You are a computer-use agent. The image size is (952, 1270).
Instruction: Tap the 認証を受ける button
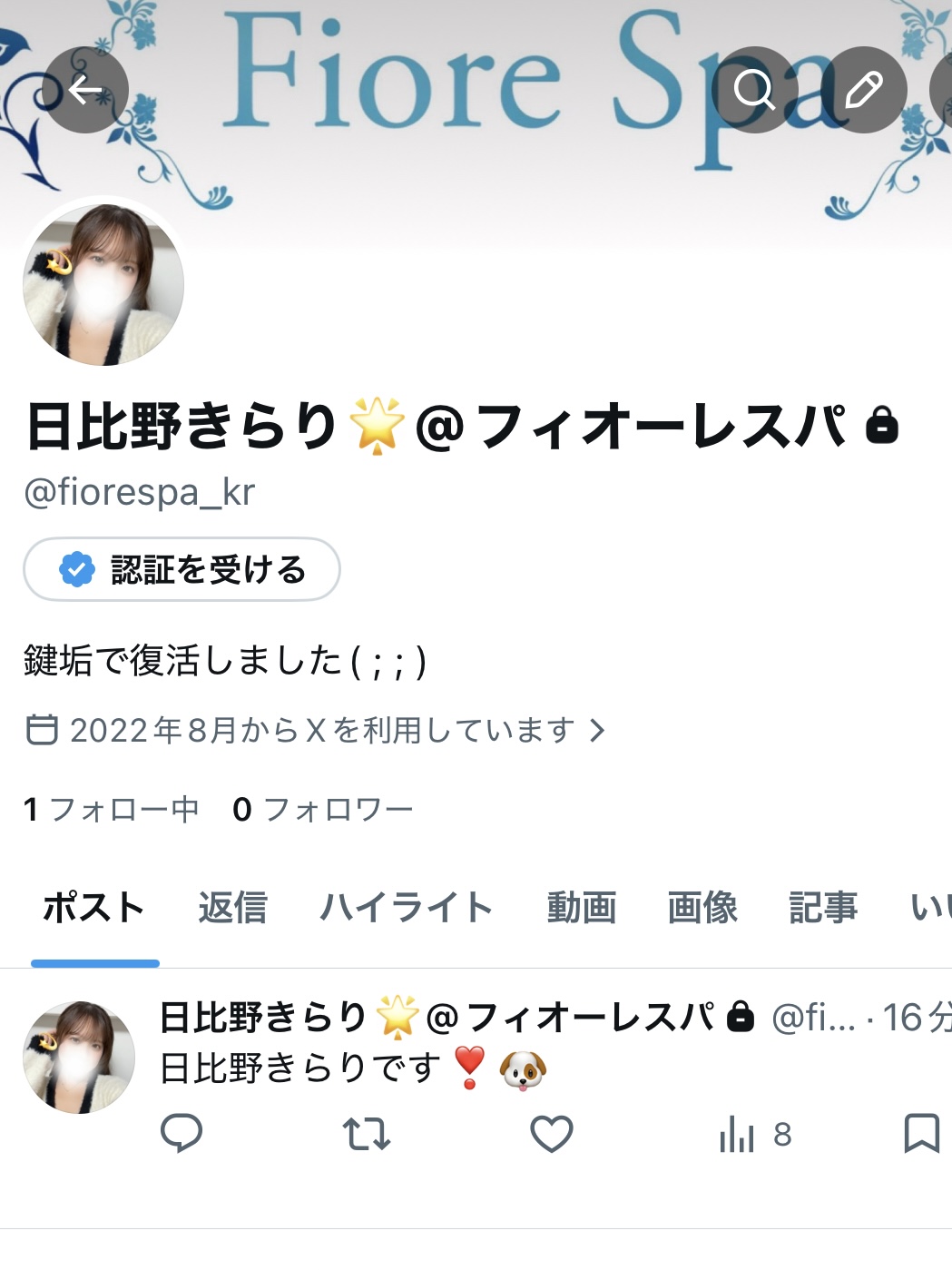coord(182,570)
